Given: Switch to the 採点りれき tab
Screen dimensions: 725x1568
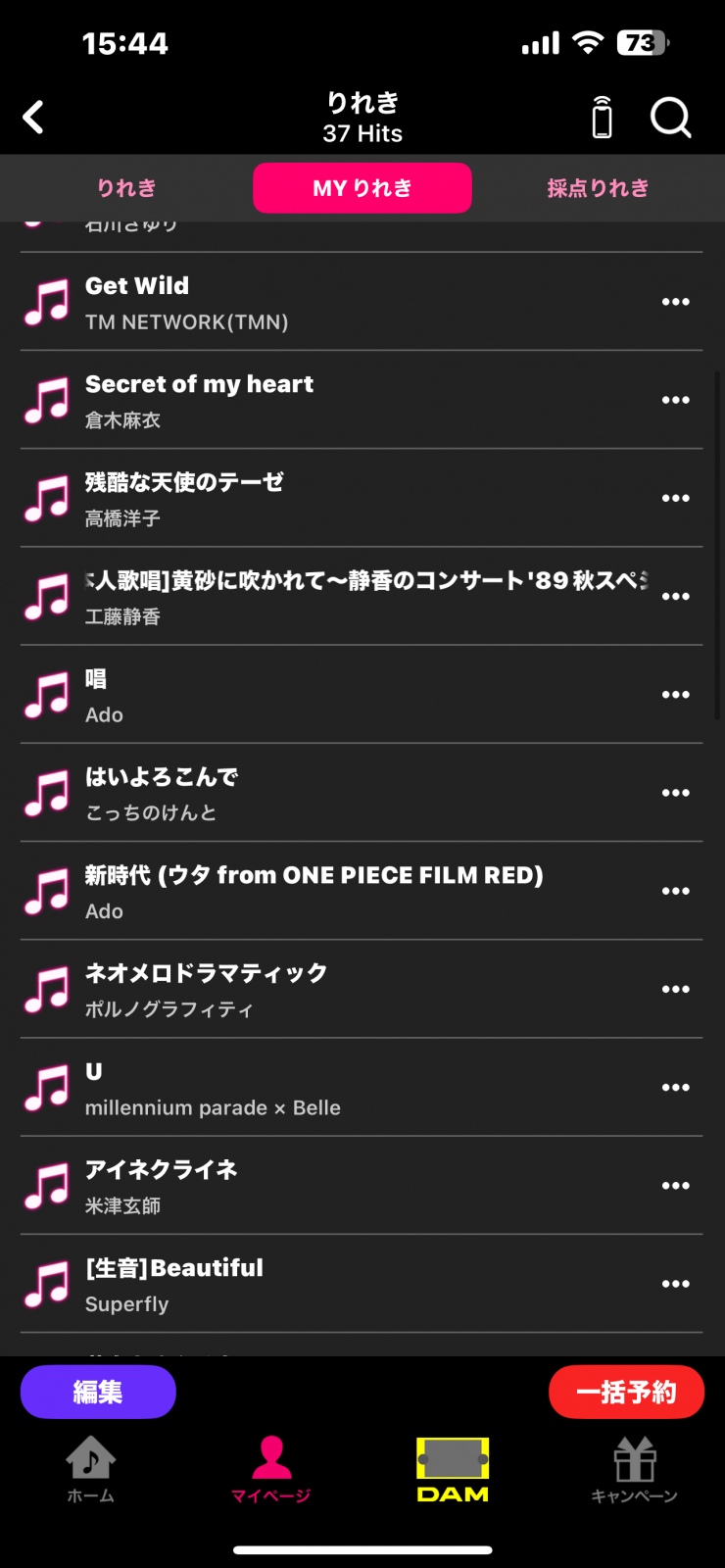Looking at the screenshot, I should 598,188.
